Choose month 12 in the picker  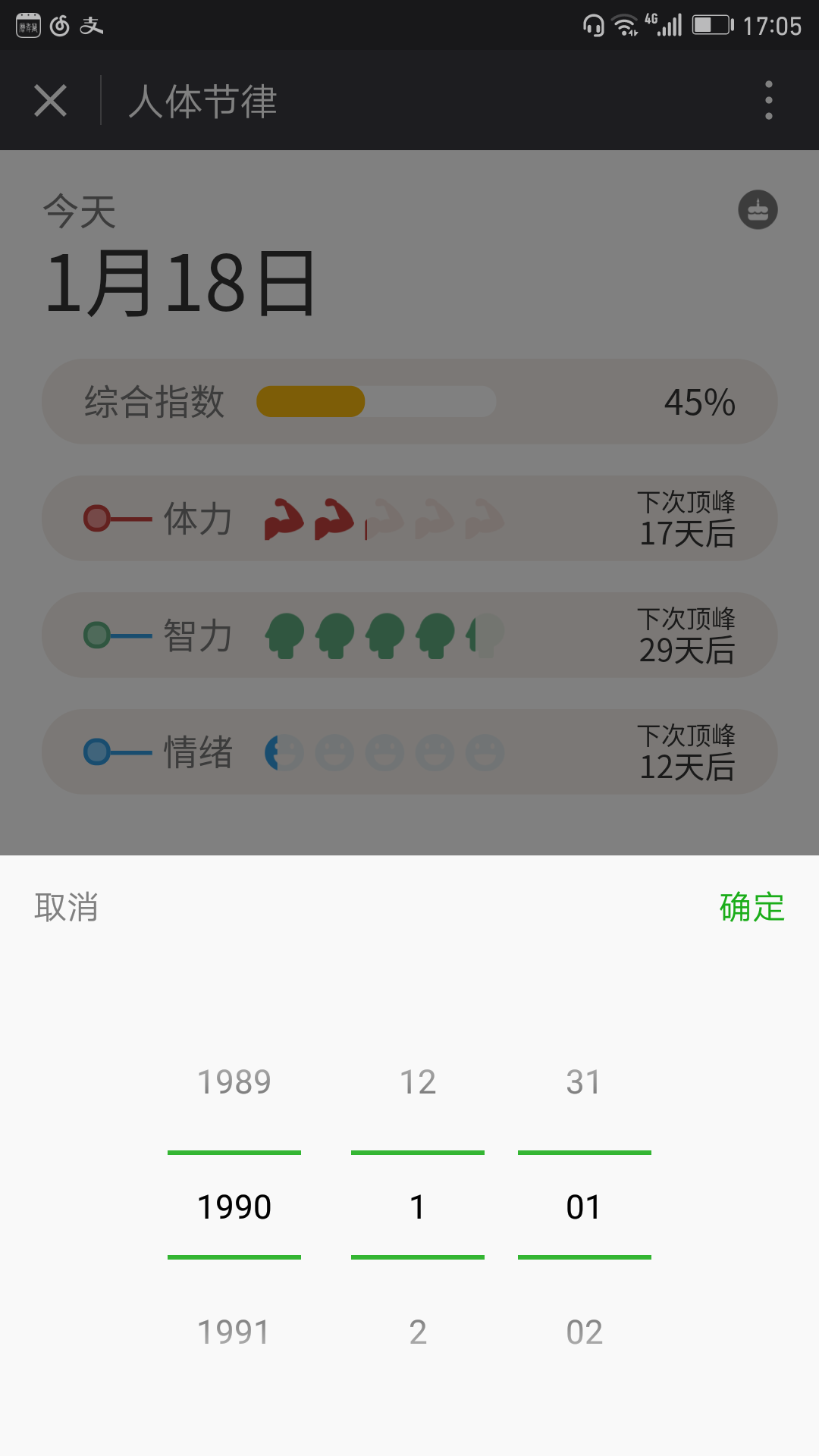[x=418, y=1082]
